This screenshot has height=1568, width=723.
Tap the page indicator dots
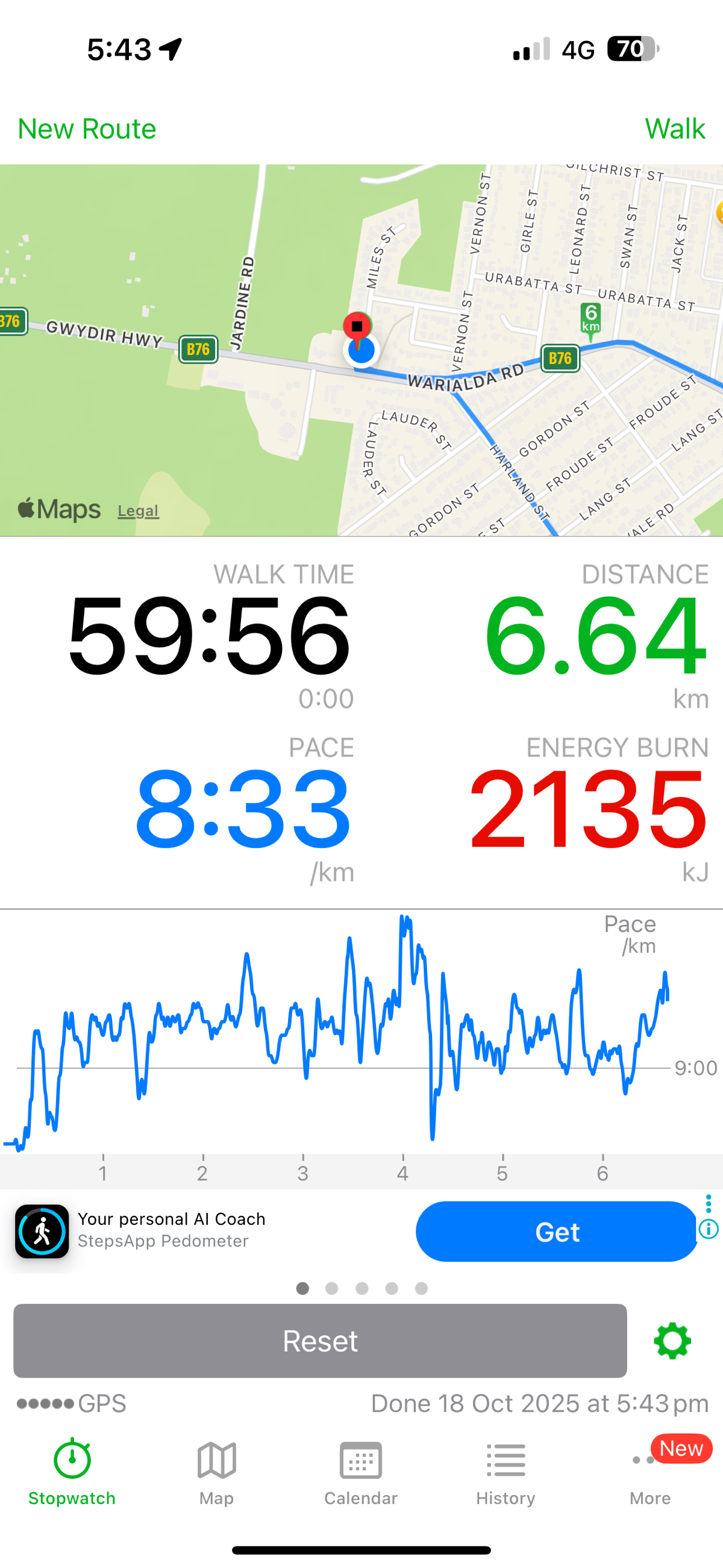[361, 1288]
